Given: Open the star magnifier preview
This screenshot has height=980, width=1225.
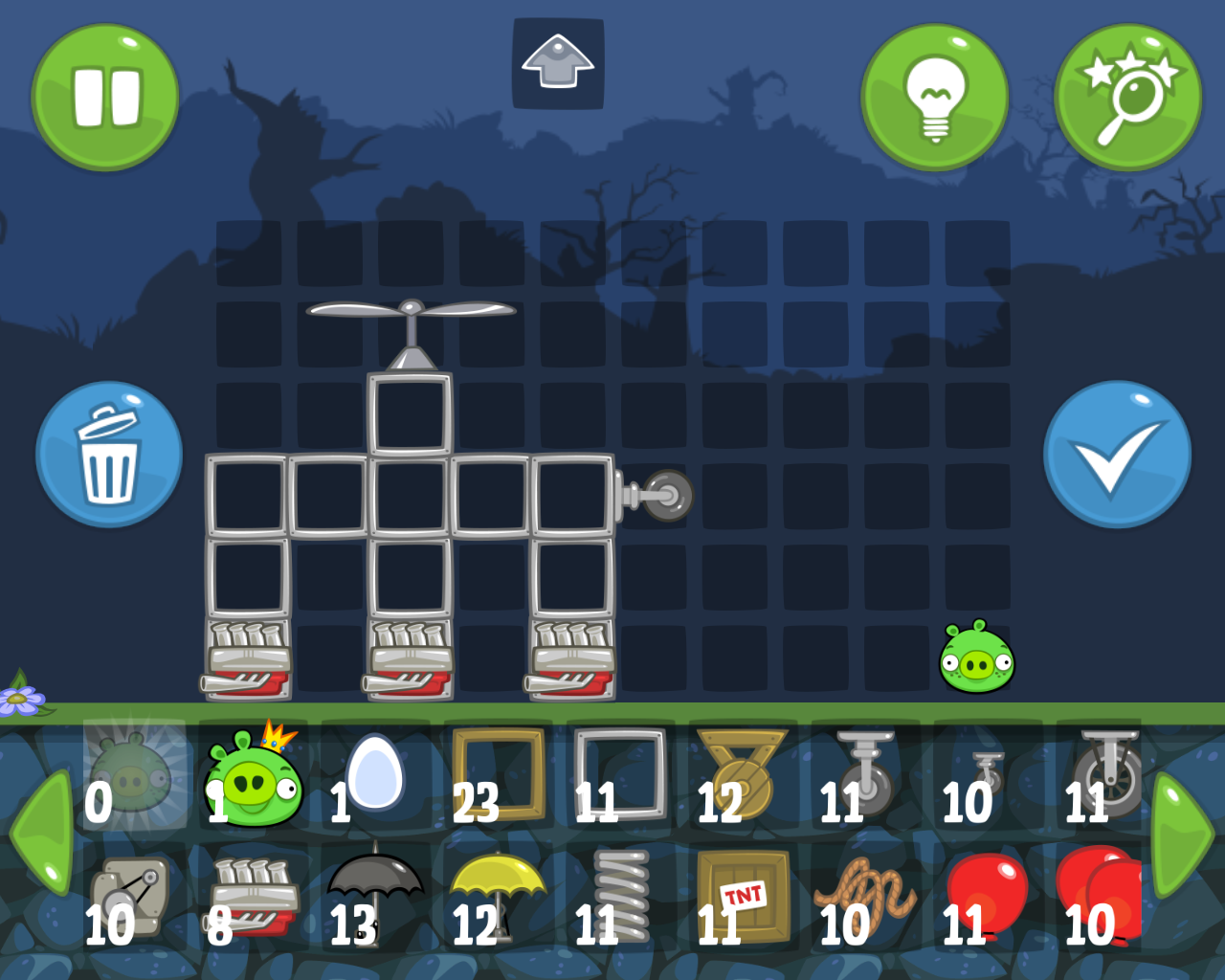Looking at the screenshot, I should 1127,98.
